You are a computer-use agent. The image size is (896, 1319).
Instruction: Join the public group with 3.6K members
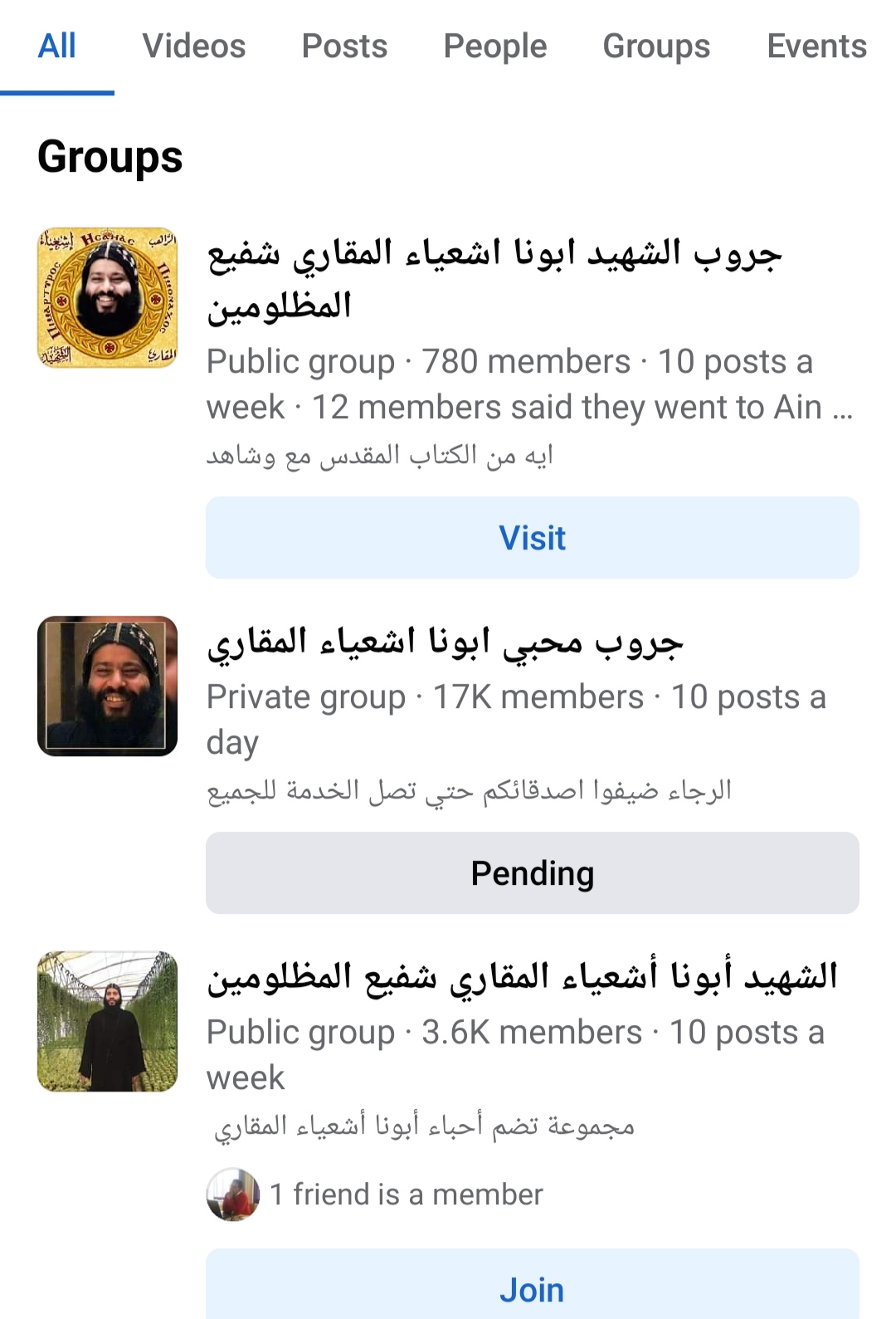(x=532, y=1289)
